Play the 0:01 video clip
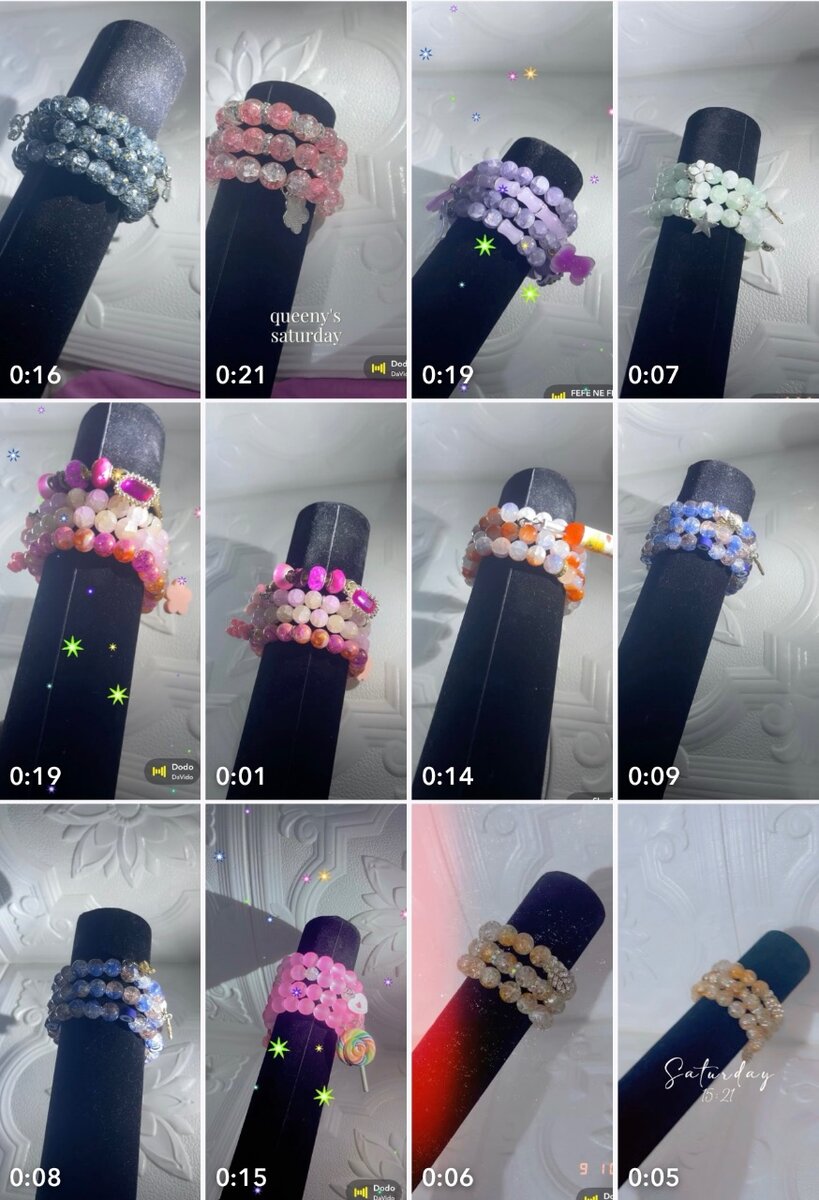 point(306,600)
